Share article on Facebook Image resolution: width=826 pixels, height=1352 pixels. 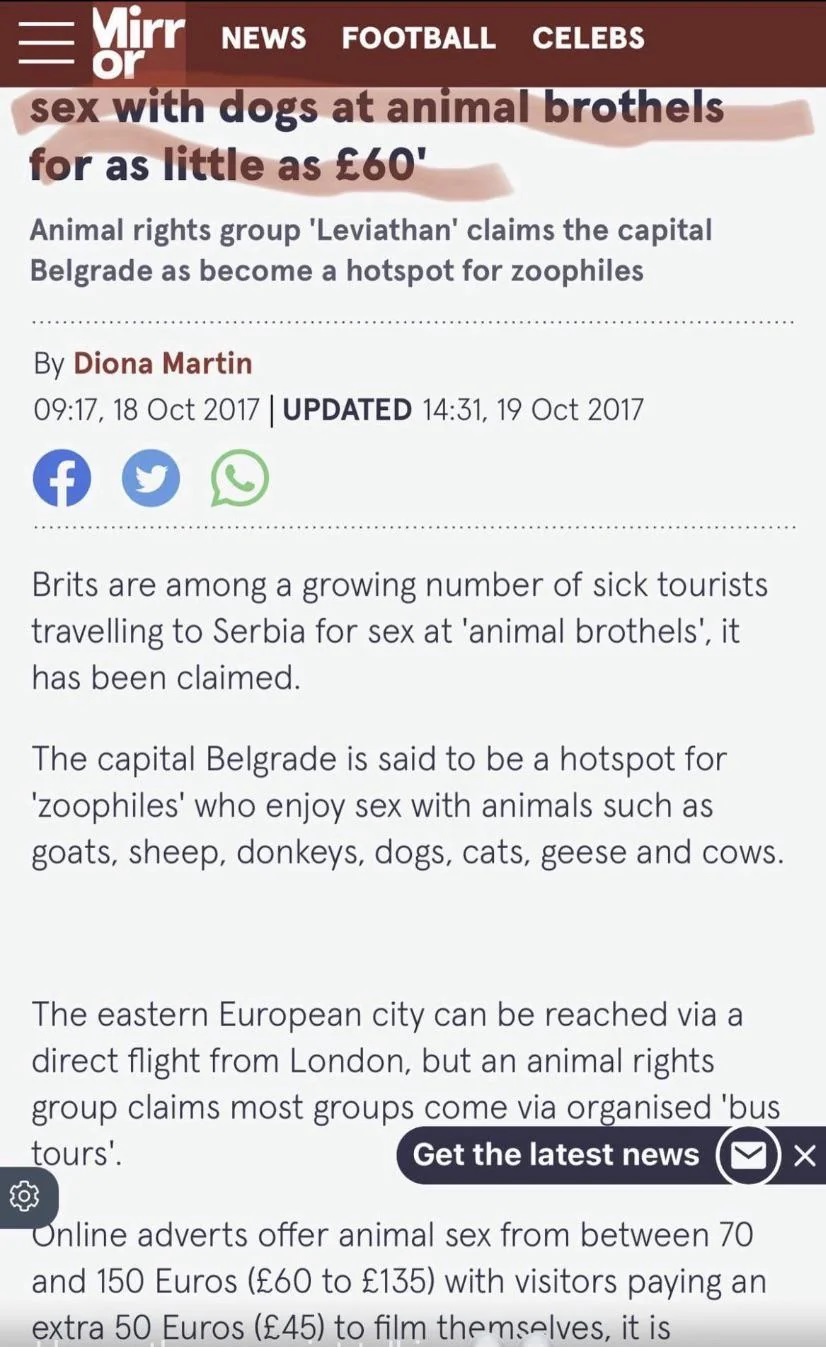click(62, 478)
